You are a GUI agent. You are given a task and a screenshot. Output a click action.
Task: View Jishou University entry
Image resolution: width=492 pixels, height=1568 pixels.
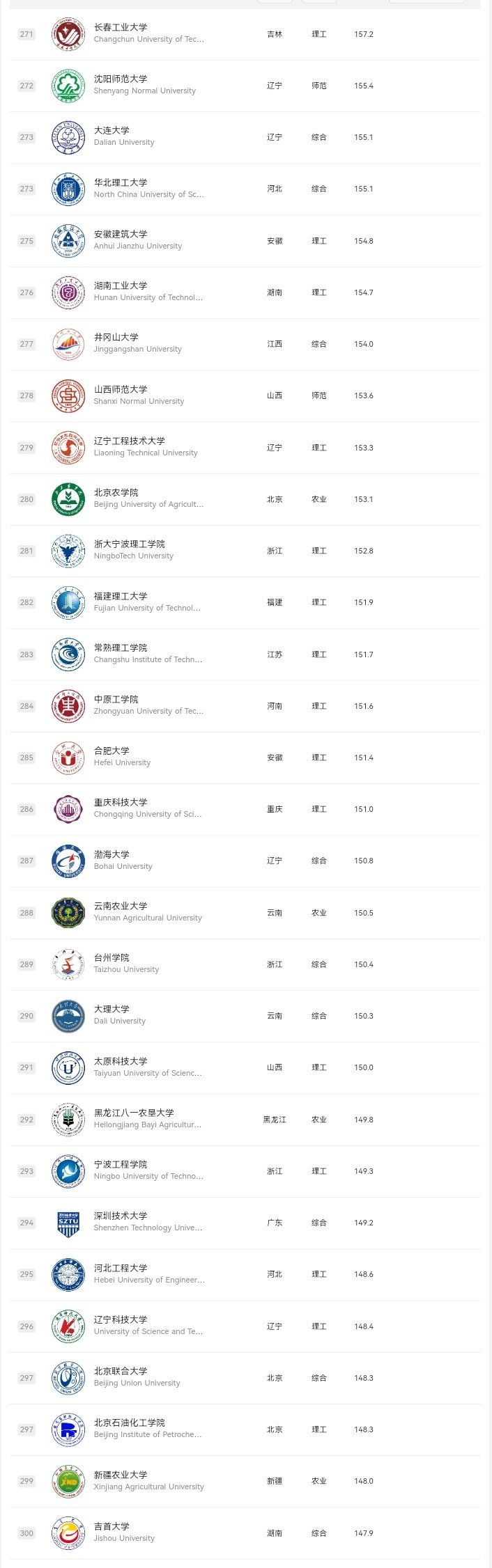pyautogui.click(x=112, y=1527)
